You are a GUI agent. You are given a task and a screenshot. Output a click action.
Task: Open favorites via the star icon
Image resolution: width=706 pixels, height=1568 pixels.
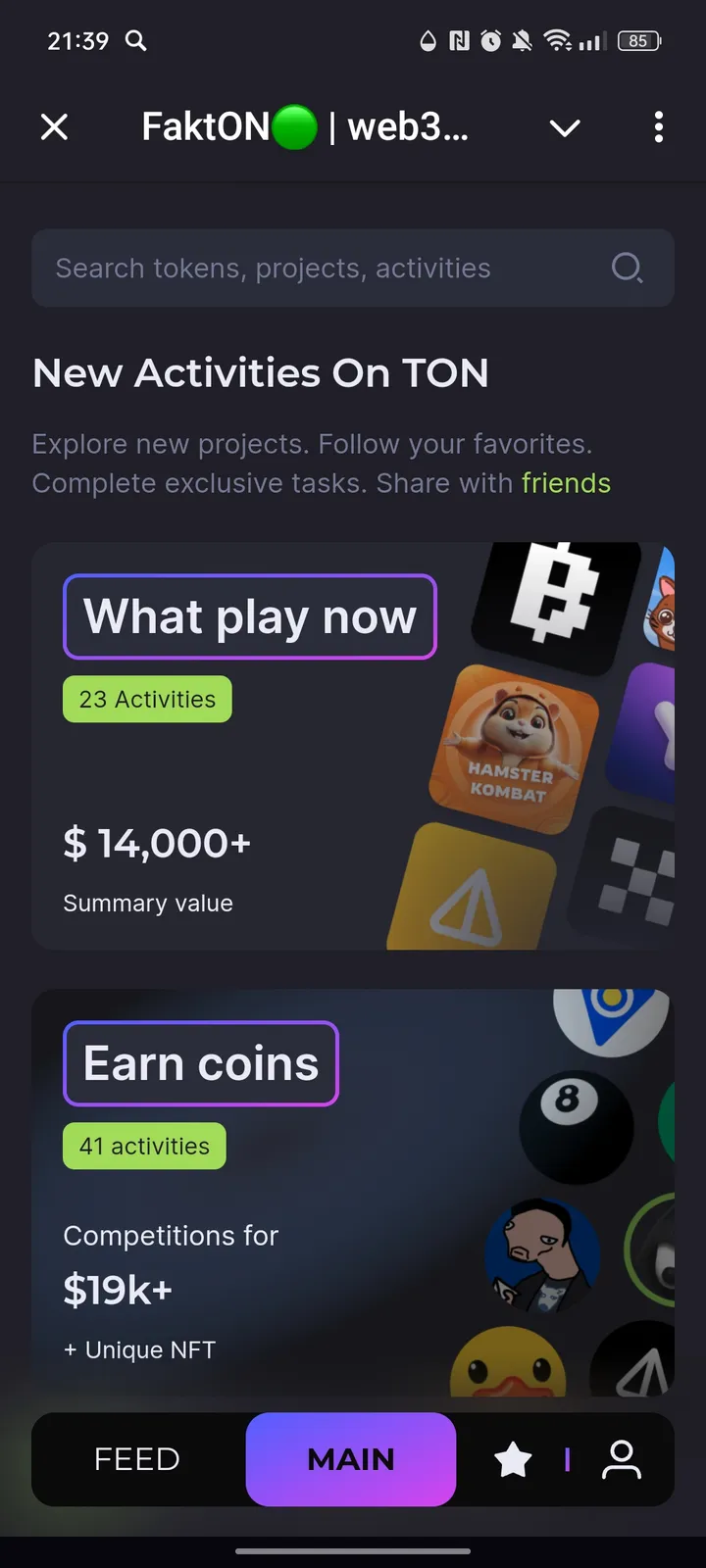click(x=513, y=1459)
